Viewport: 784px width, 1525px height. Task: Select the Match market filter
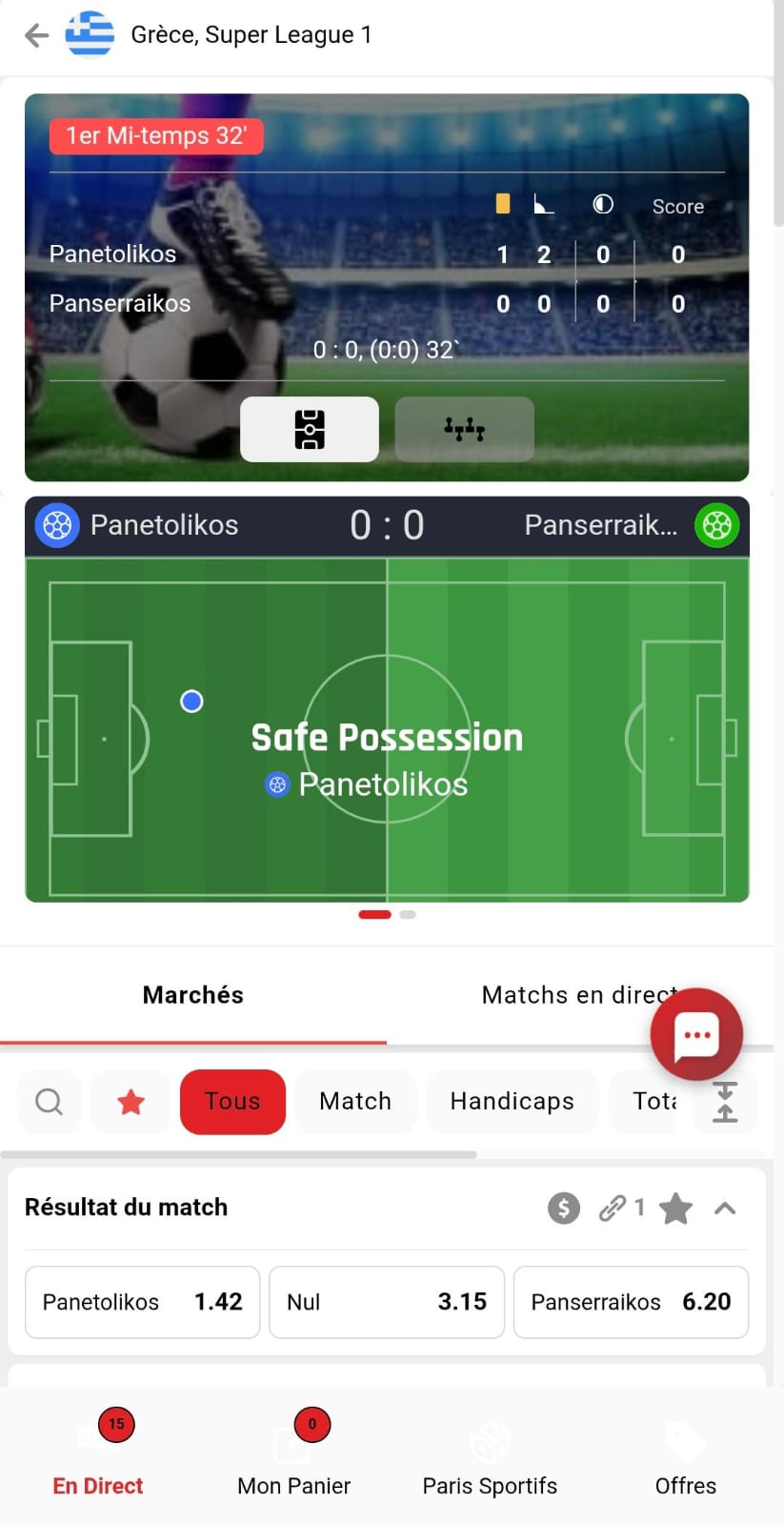pyautogui.click(x=355, y=1102)
